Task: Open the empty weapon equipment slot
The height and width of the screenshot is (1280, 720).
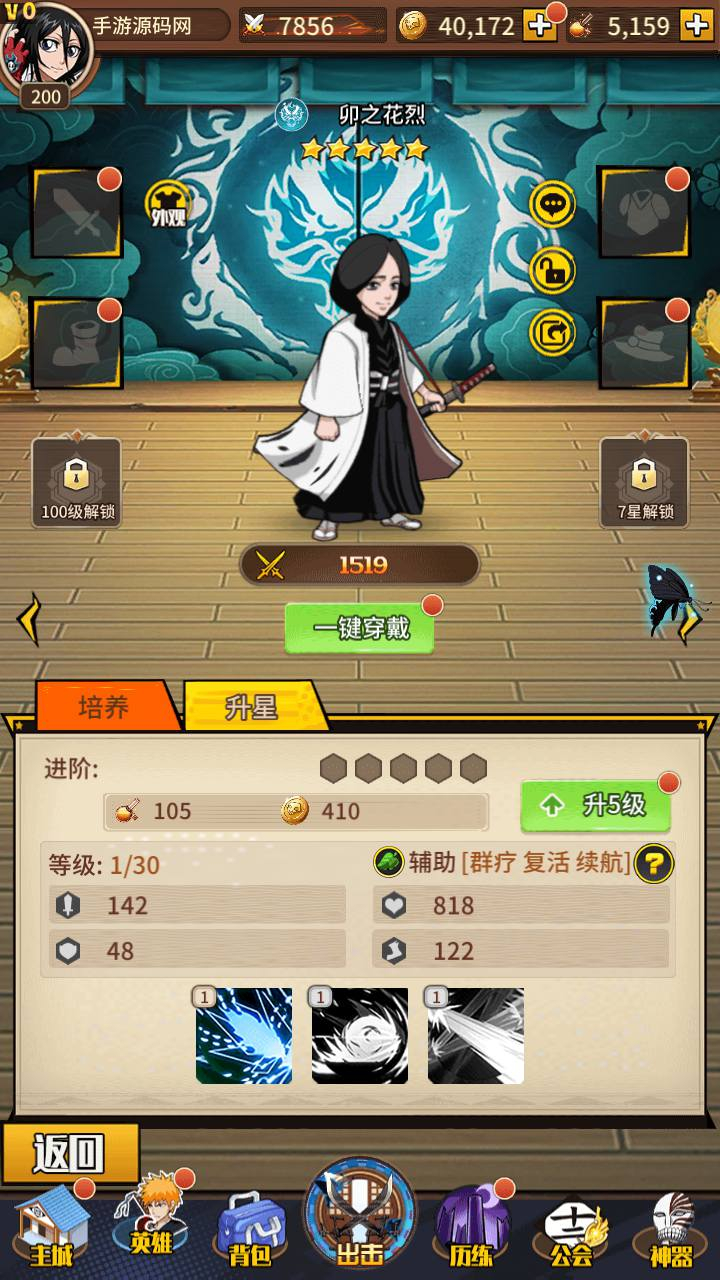Action: point(77,213)
